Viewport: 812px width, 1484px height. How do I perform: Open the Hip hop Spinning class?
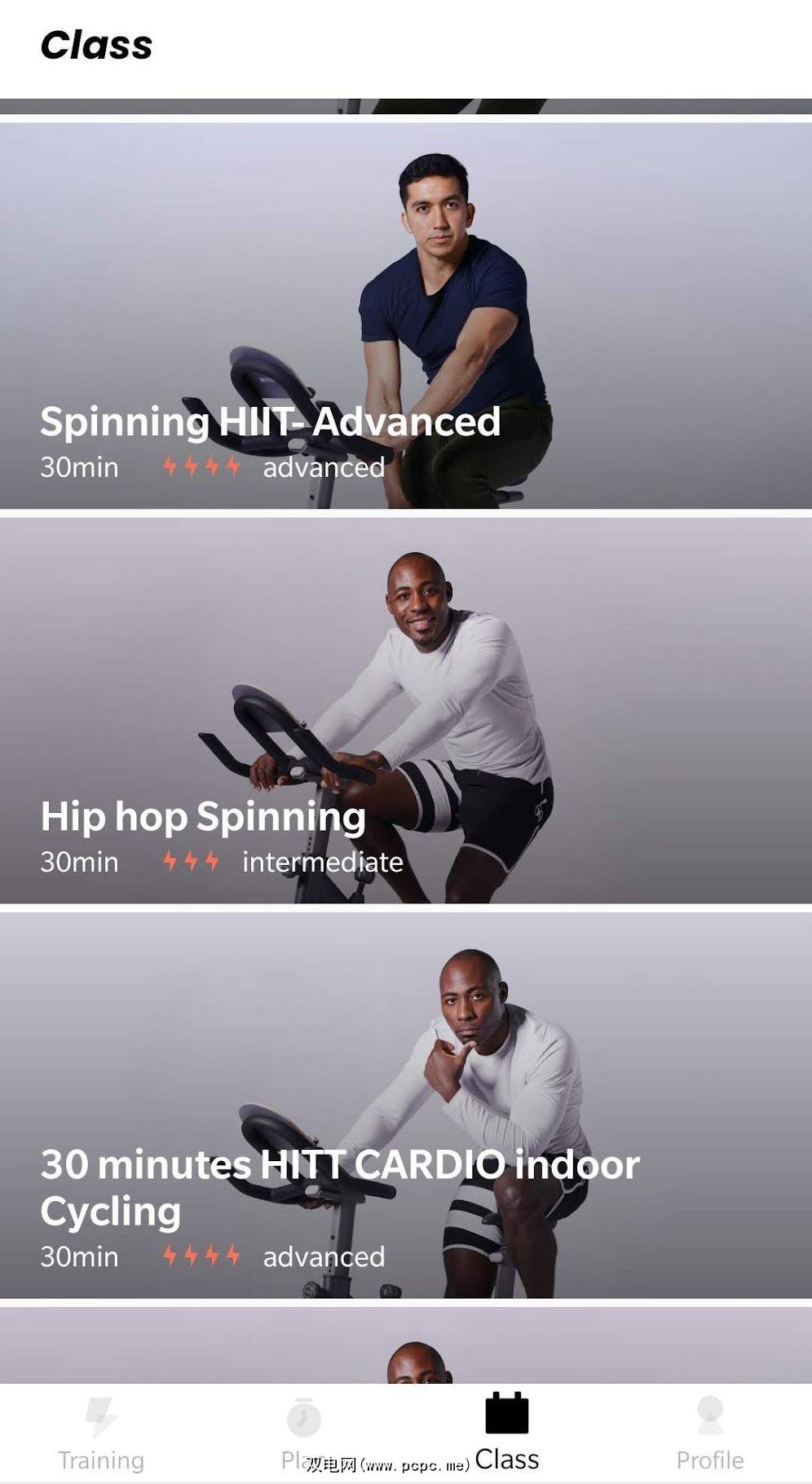tap(406, 711)
